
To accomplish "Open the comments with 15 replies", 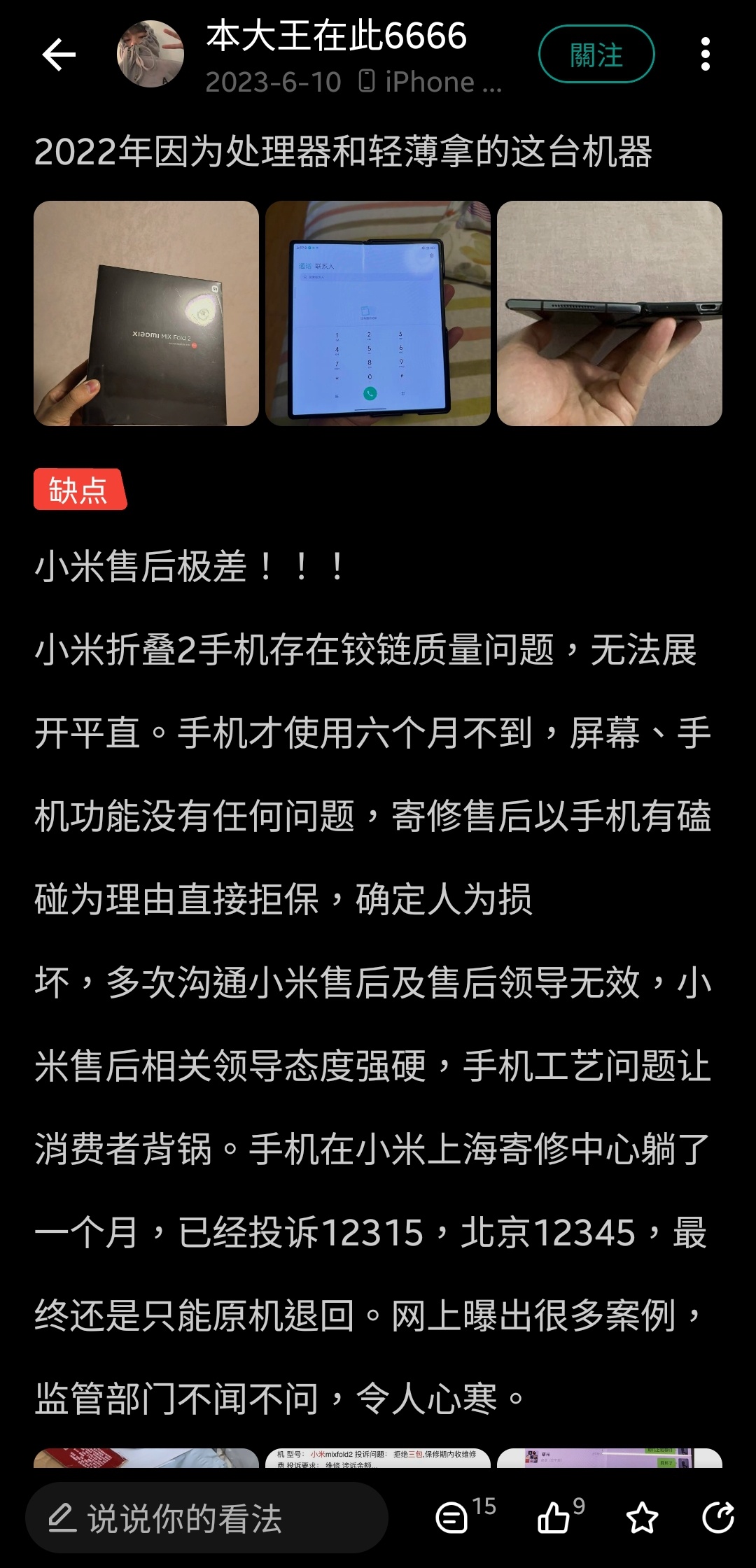I will [453, 1517].
